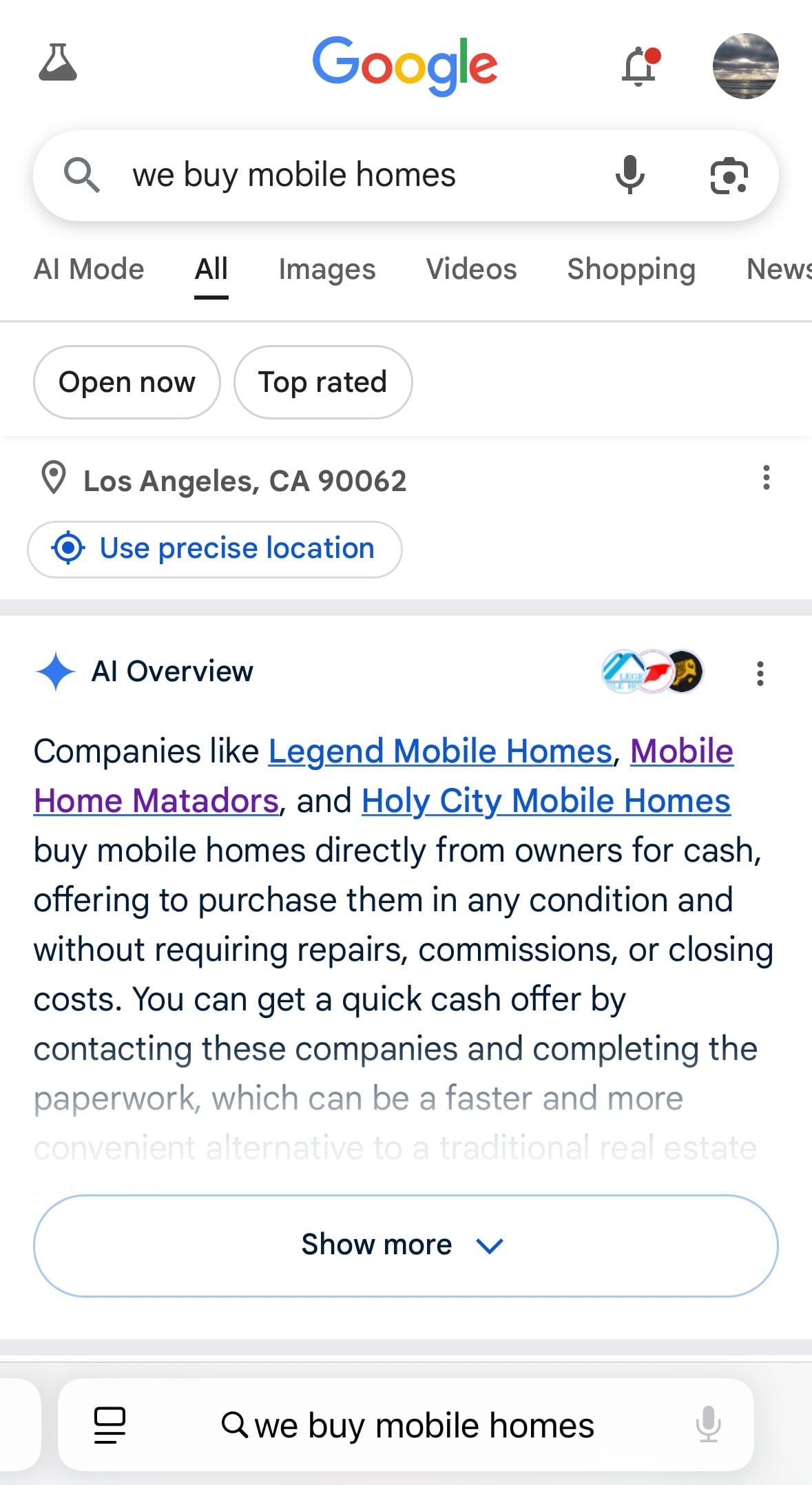Search with Google Lens camera icon

click(729, 175)
